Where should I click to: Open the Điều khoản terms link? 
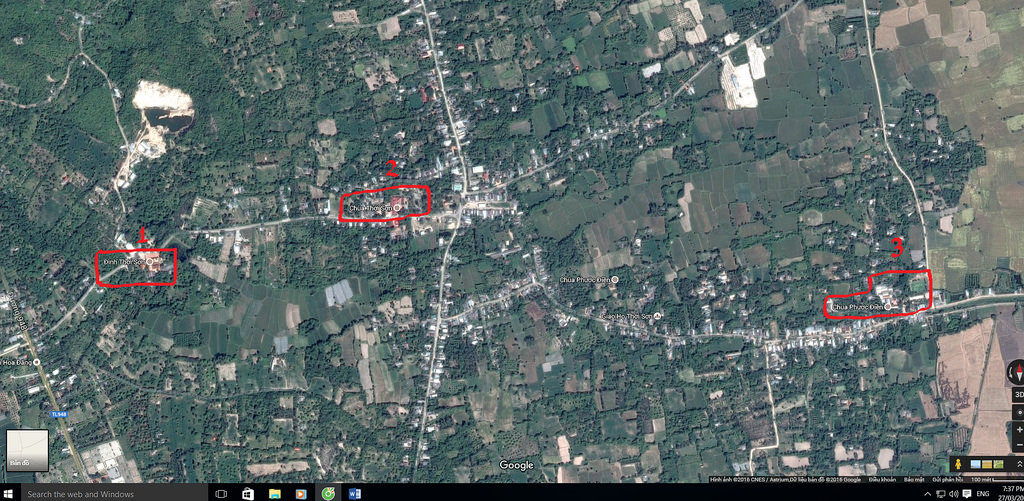882,480
